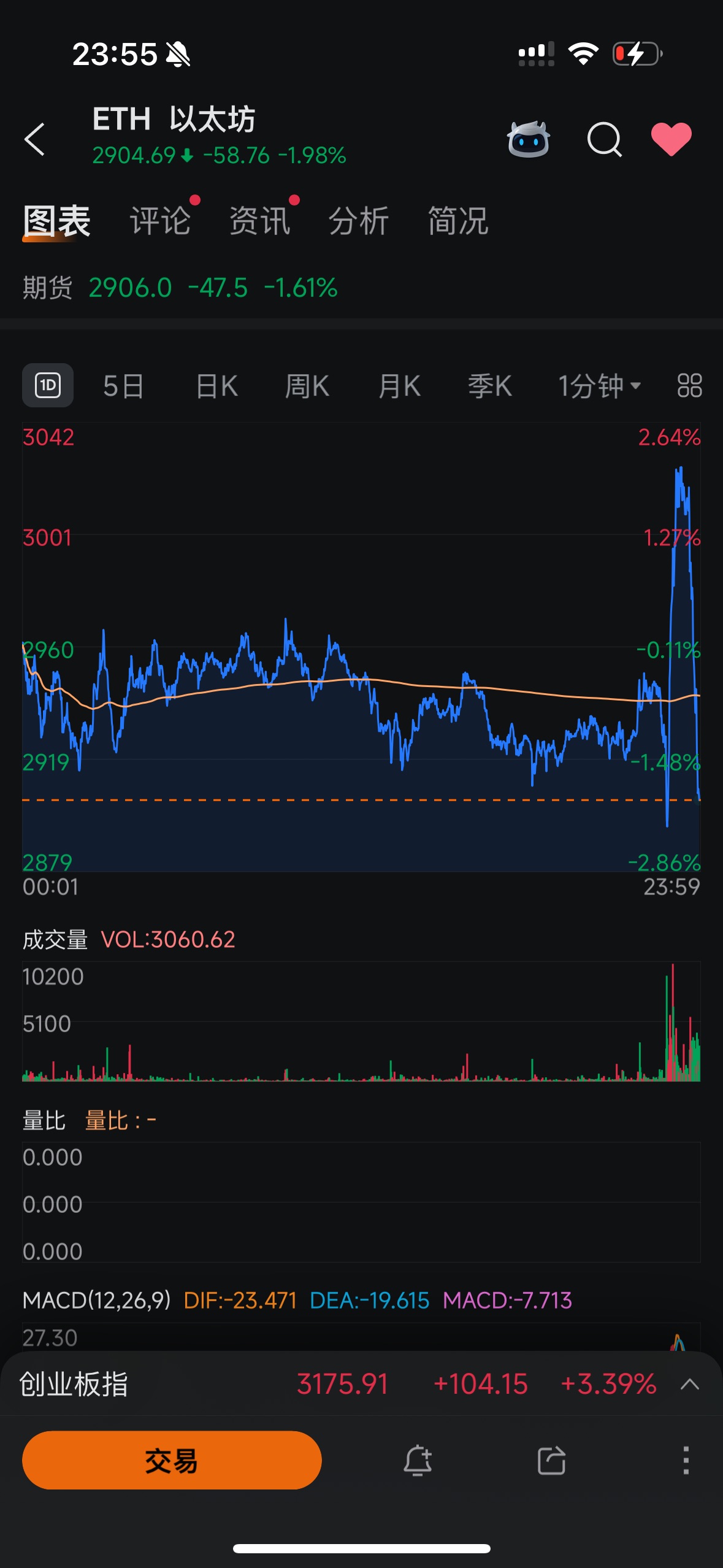
Task: Switch to the 分析 tab
Action: [x=359, y=221]
